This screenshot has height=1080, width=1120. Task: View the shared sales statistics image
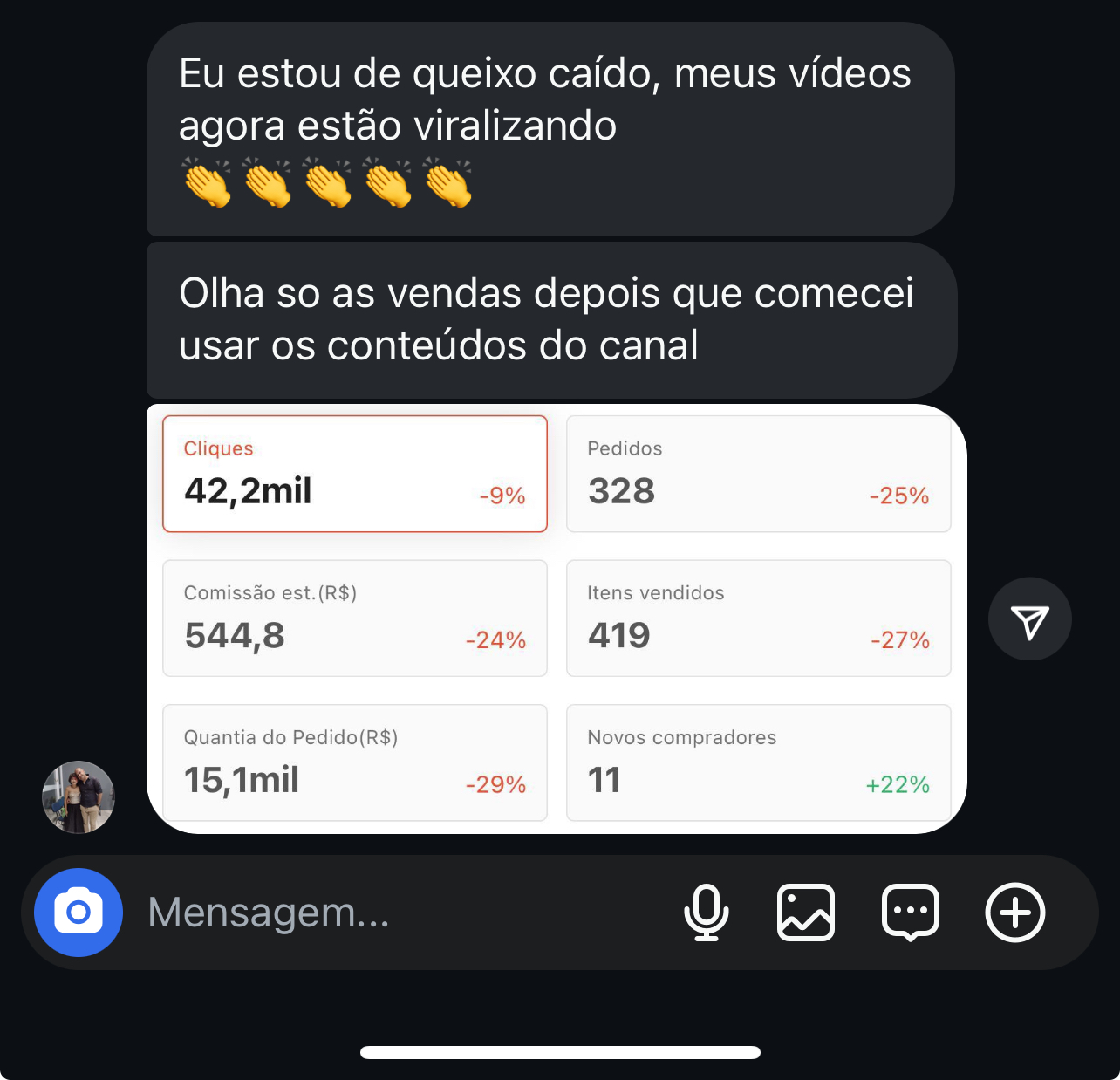557,619
